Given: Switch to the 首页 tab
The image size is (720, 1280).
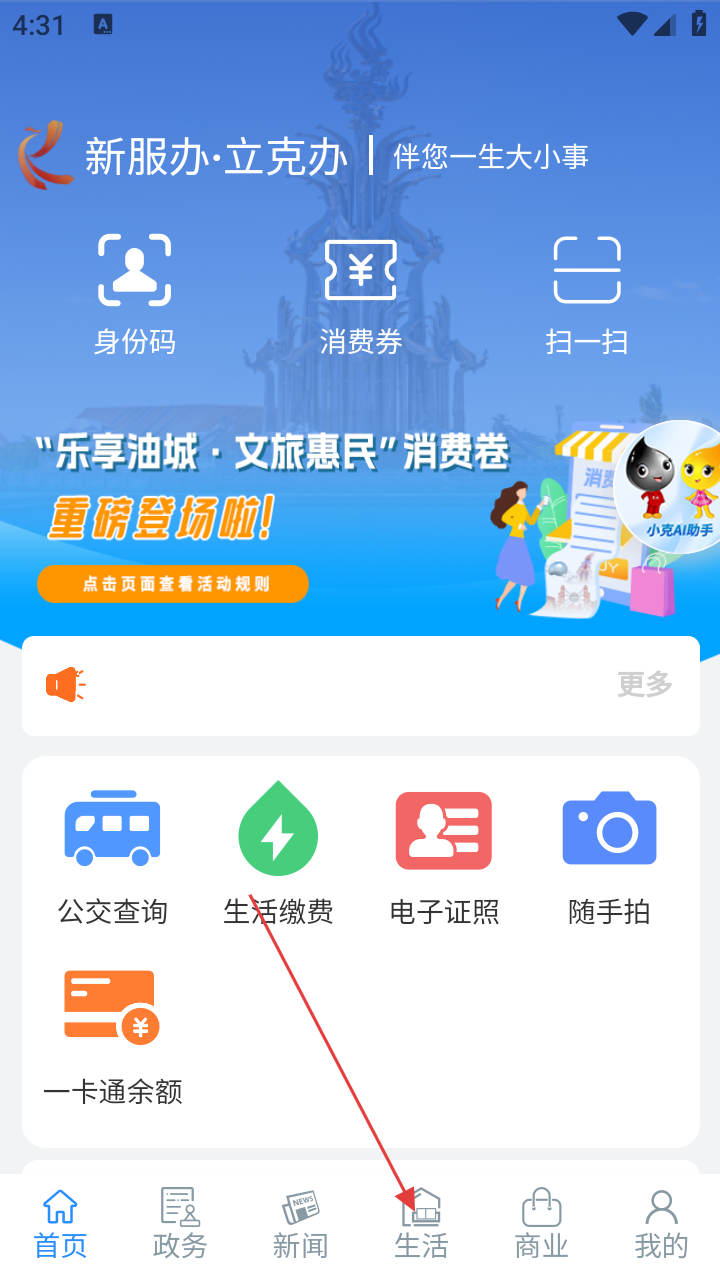Looking at the screenshot, I should coord(60,1223).
